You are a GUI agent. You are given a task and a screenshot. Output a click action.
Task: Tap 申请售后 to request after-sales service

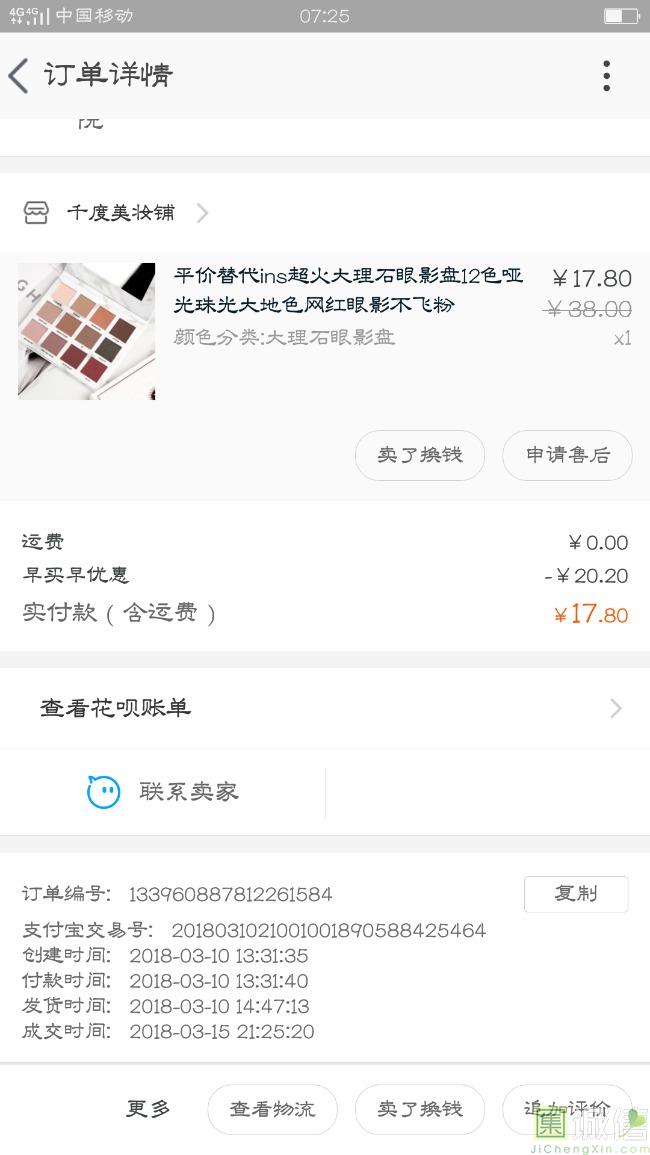click(567, 455)
